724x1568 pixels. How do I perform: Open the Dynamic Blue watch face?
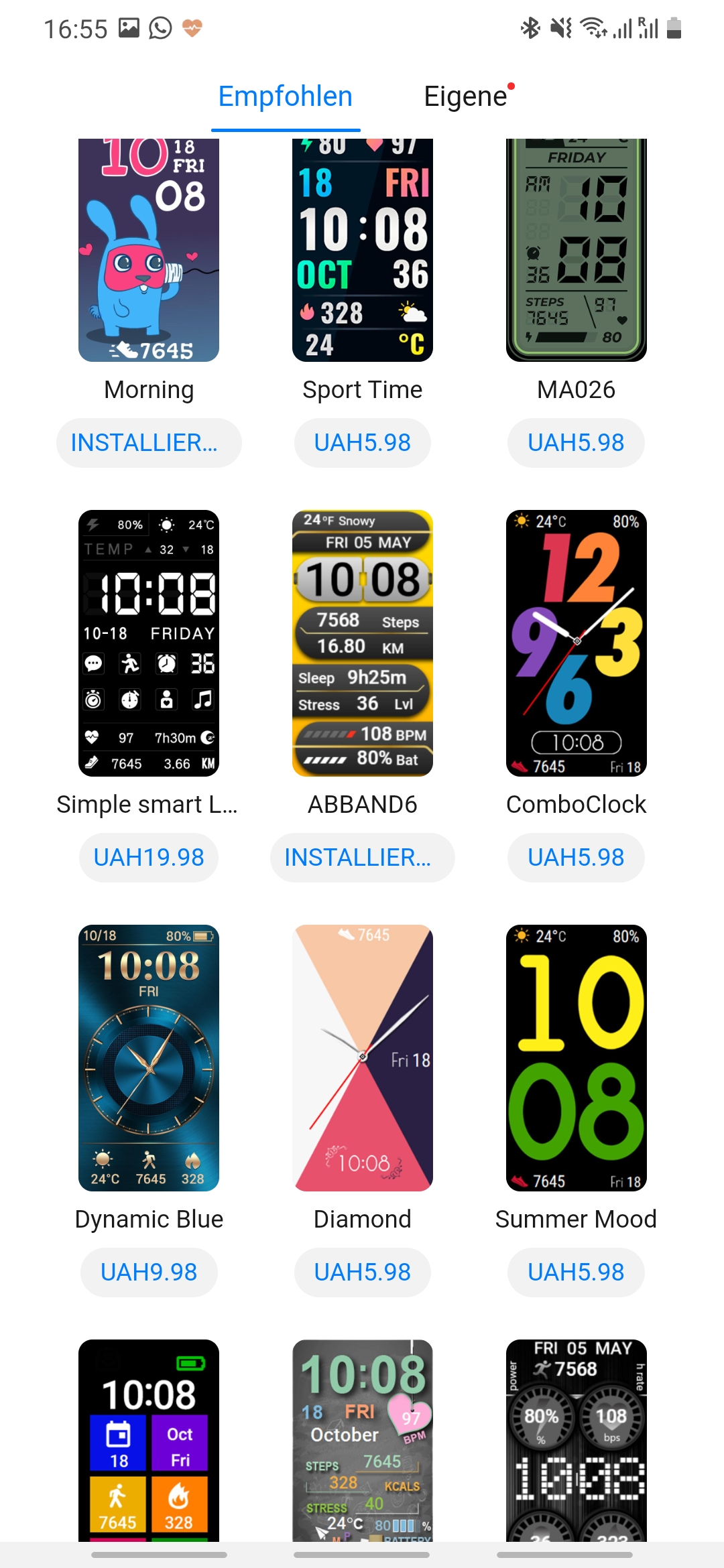(149, 1057)
